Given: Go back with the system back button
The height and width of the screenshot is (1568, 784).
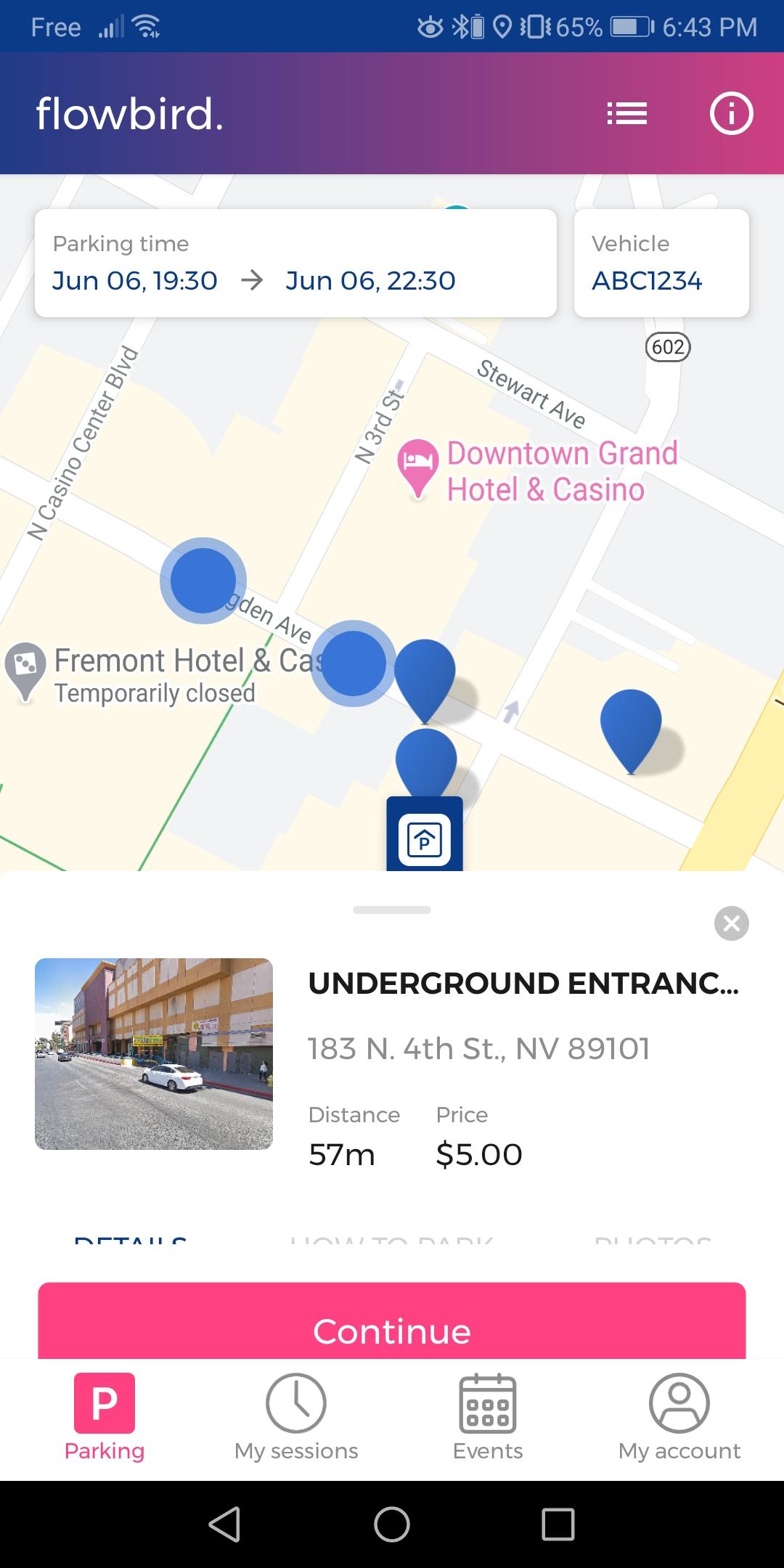Looking at the screenshot, I should pyautogui.click(x=224, y=1524).
